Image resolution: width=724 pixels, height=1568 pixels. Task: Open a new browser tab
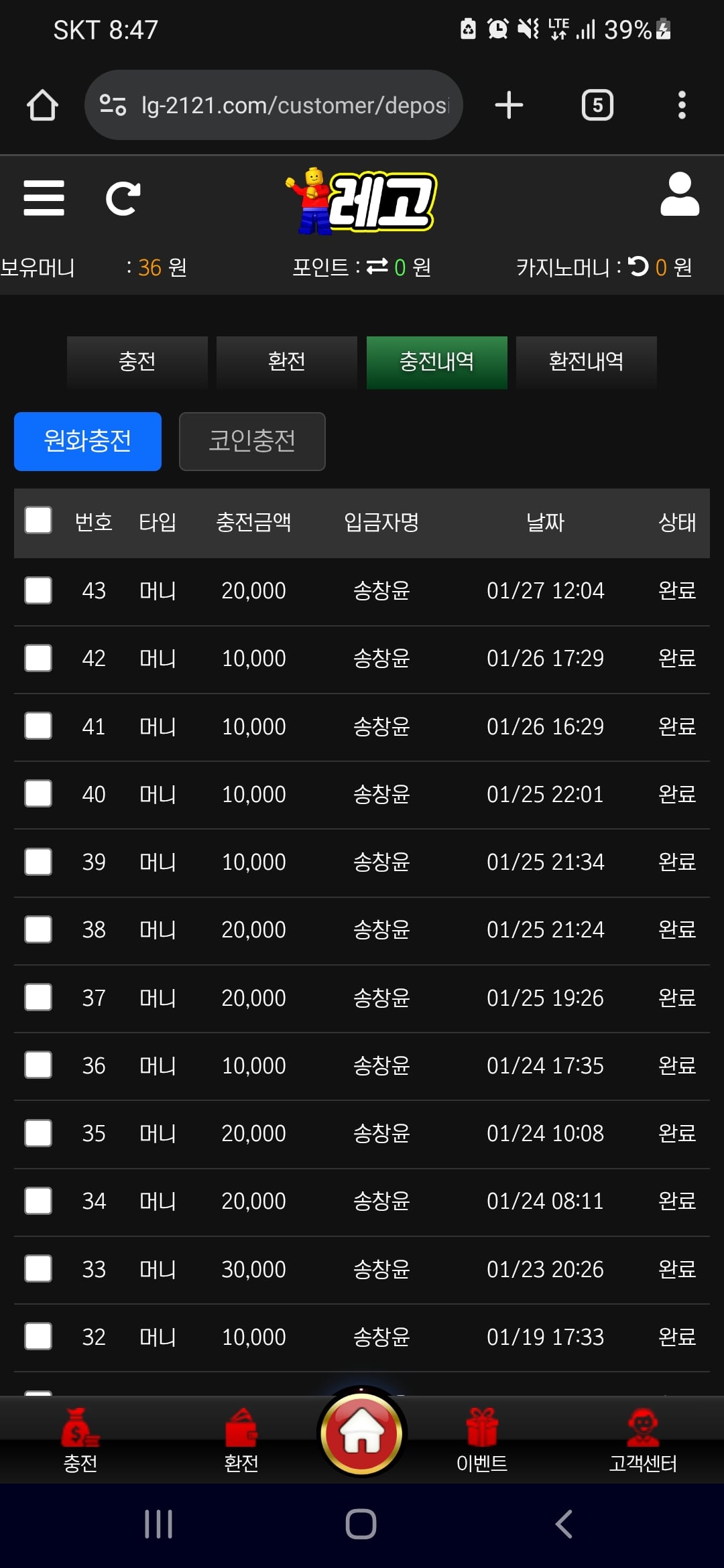(x=509, y=105)
